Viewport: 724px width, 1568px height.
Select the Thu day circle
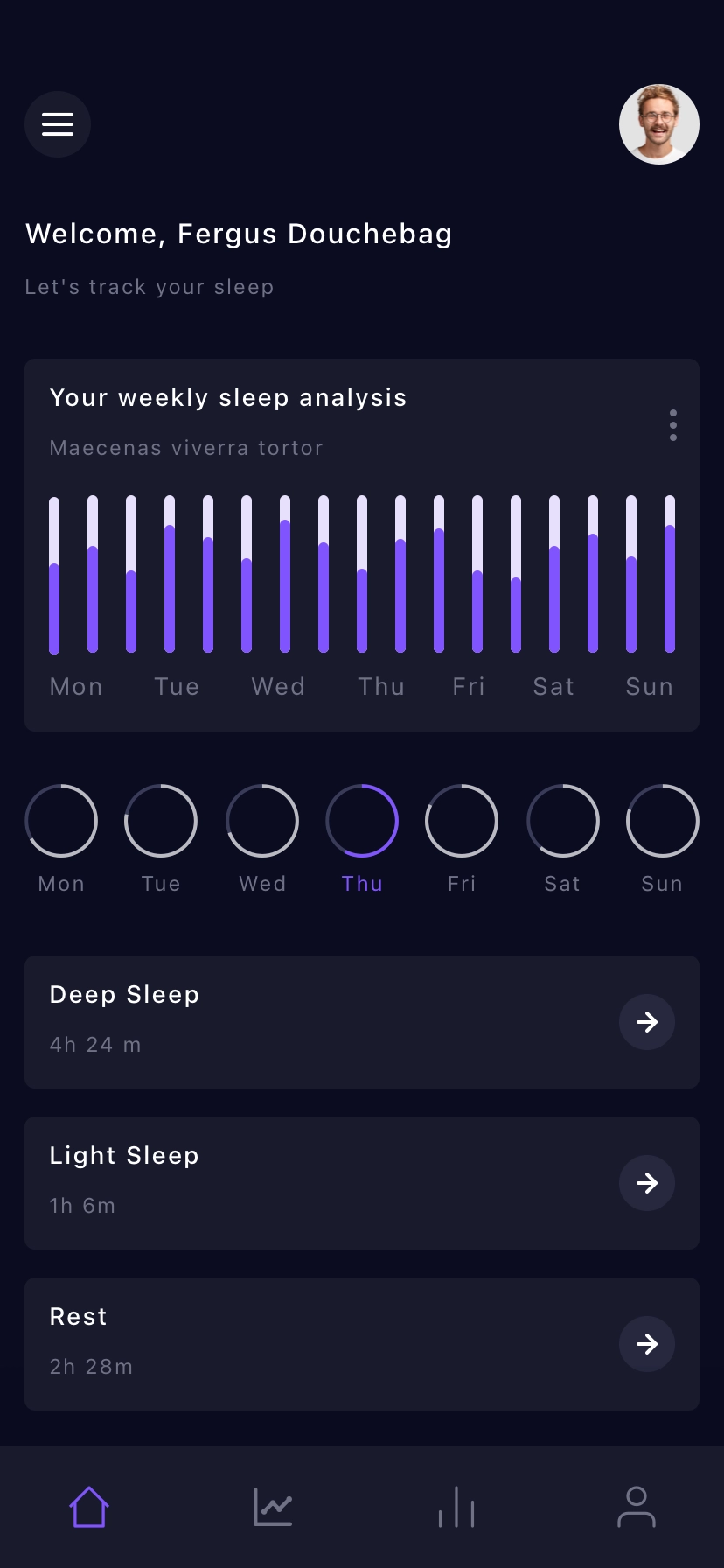click(362, 821)
